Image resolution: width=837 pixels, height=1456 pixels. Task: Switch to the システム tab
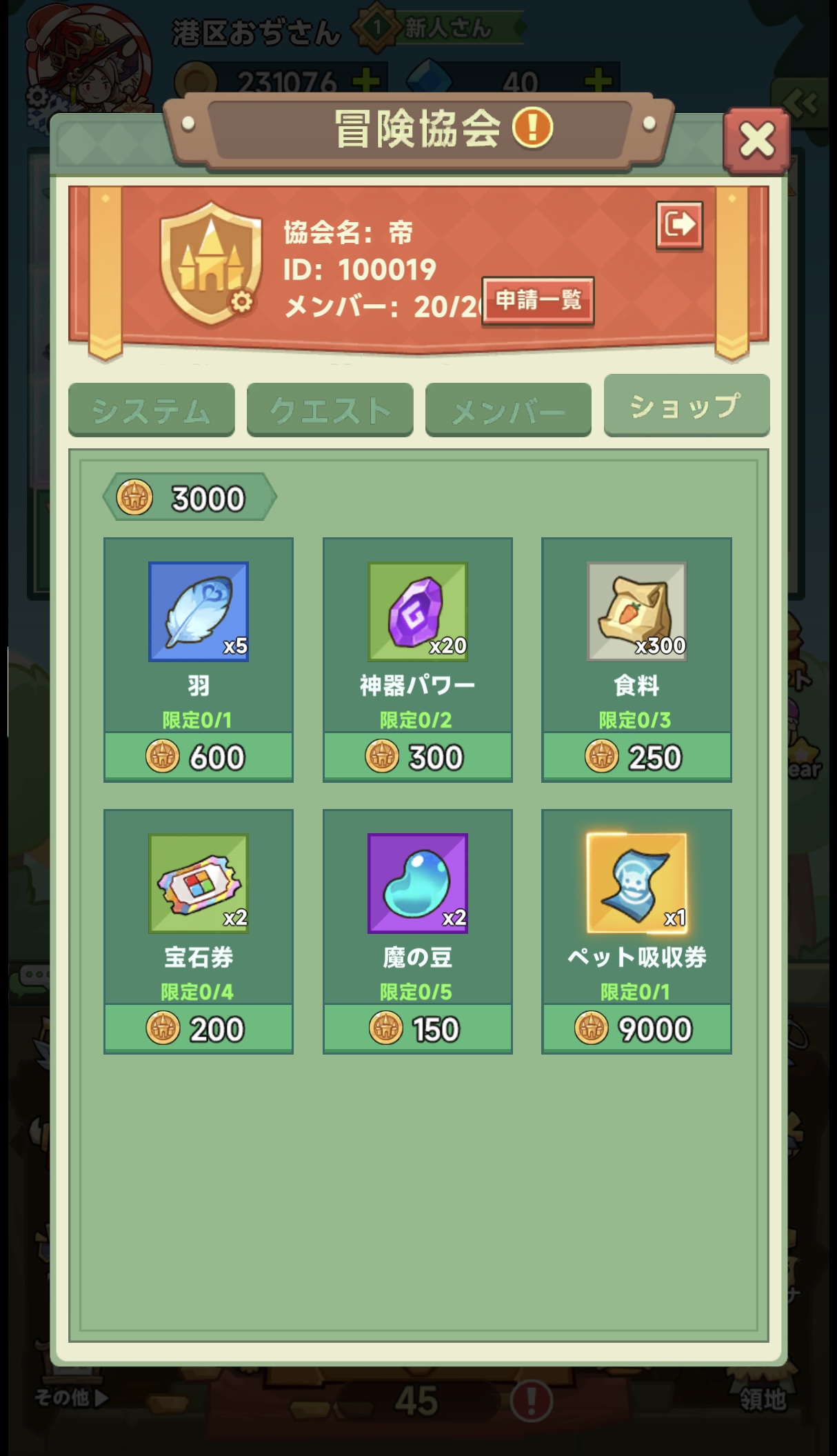pyautogui.click(x=151, y=410)
